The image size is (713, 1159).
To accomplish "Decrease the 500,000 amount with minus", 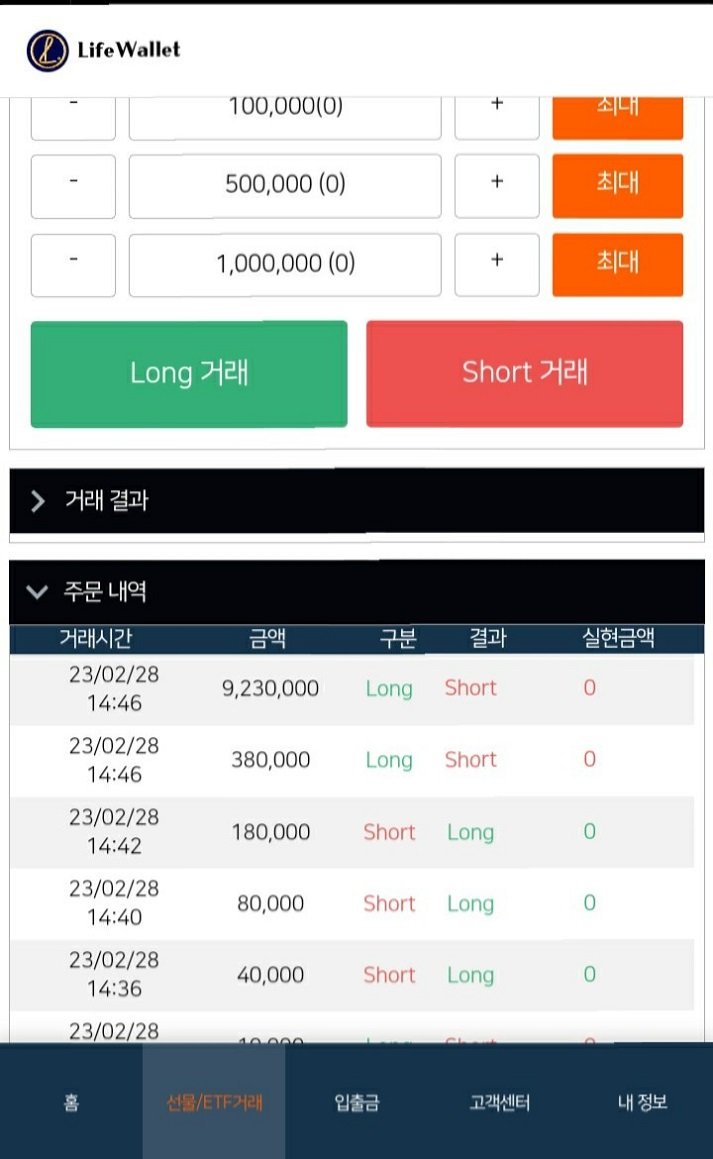I will 73,185.
